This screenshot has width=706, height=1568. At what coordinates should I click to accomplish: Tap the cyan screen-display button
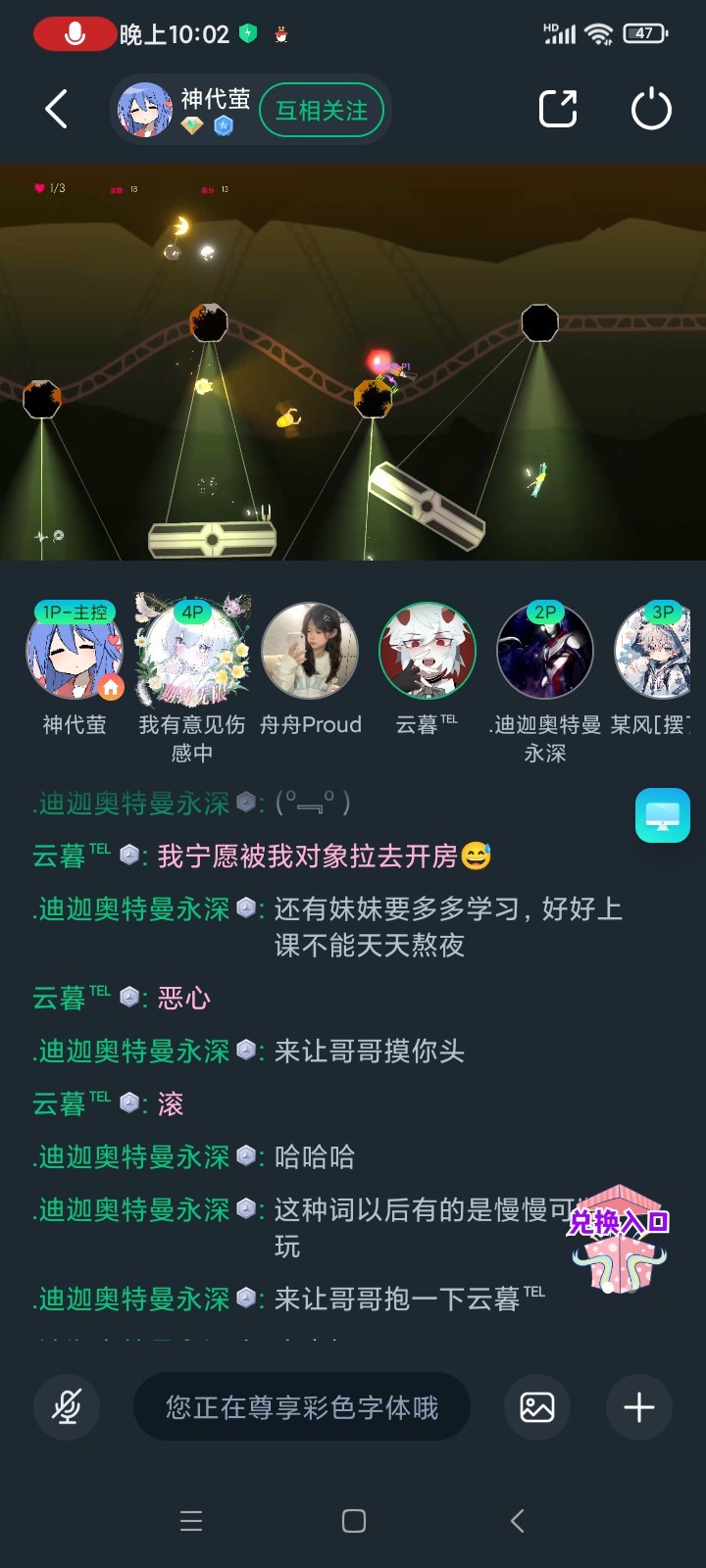tap(663, 815)
